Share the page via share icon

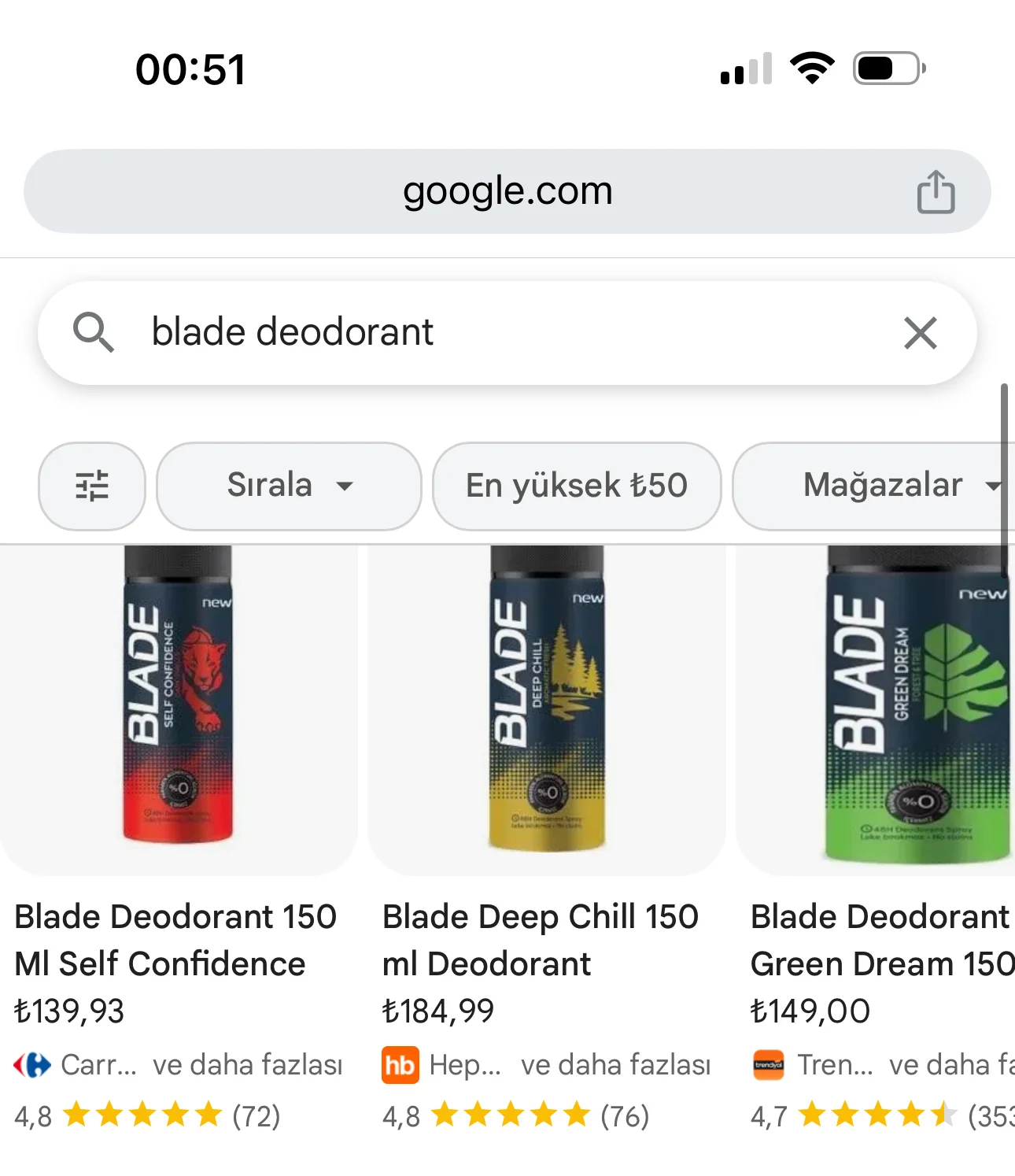[936, 192]
